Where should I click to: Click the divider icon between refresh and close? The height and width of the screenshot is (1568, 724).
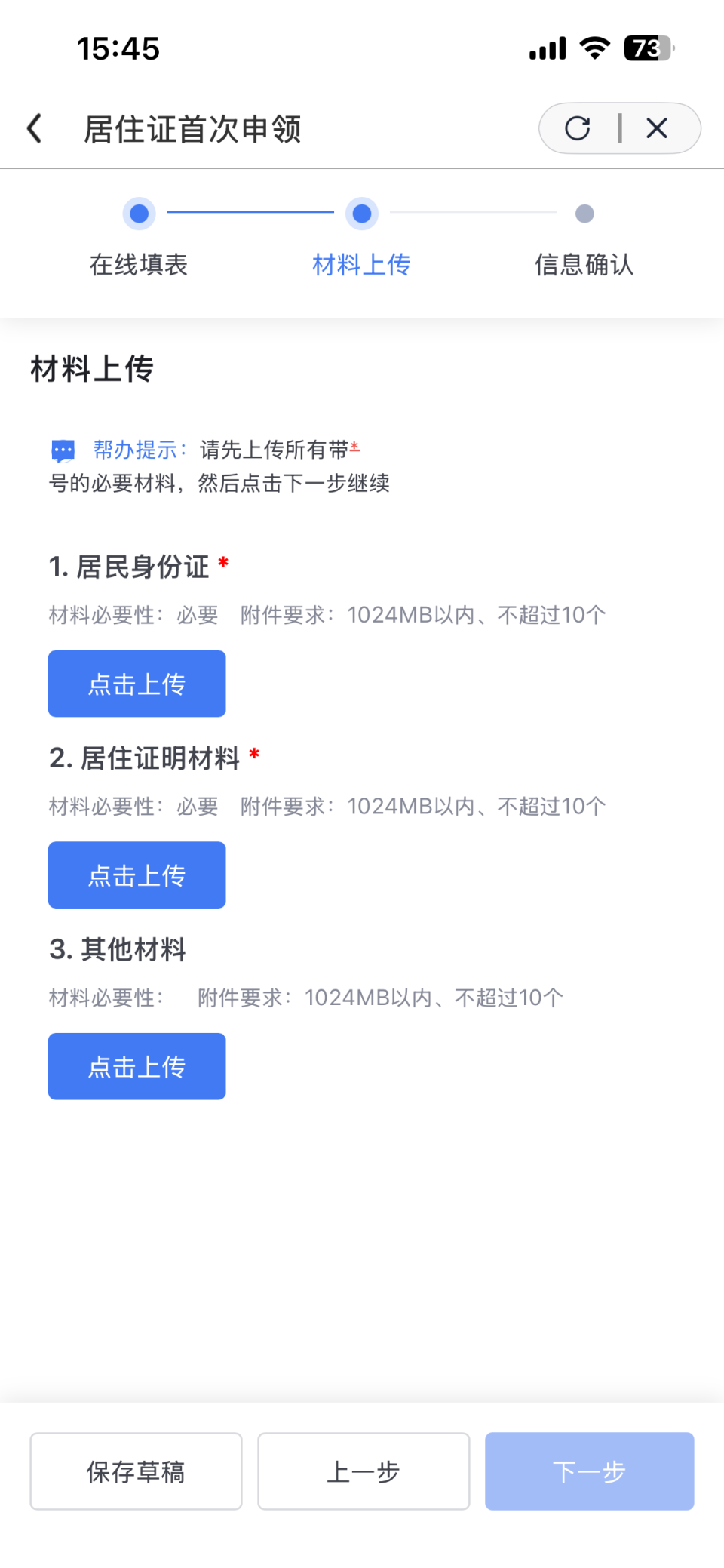point(618,128)
